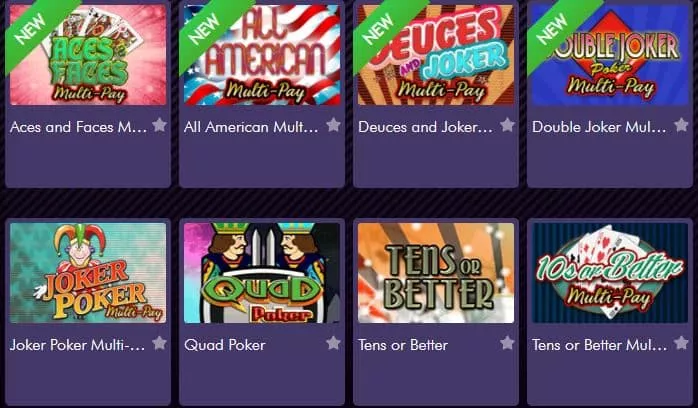Add Double Joker Multi-Pay to favorites

point(681,126)
